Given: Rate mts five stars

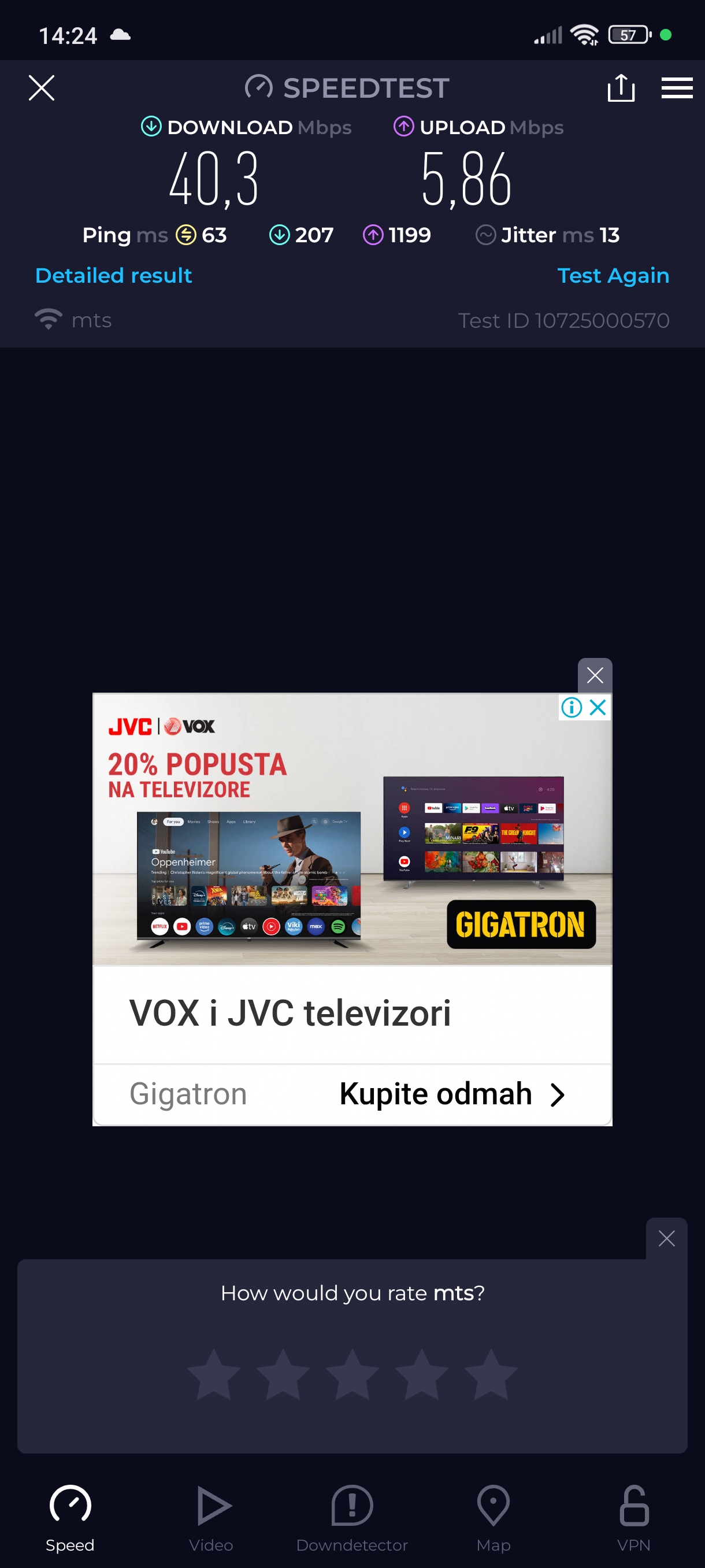Looking at the screenshot, I should click(x=490, y=1373).
